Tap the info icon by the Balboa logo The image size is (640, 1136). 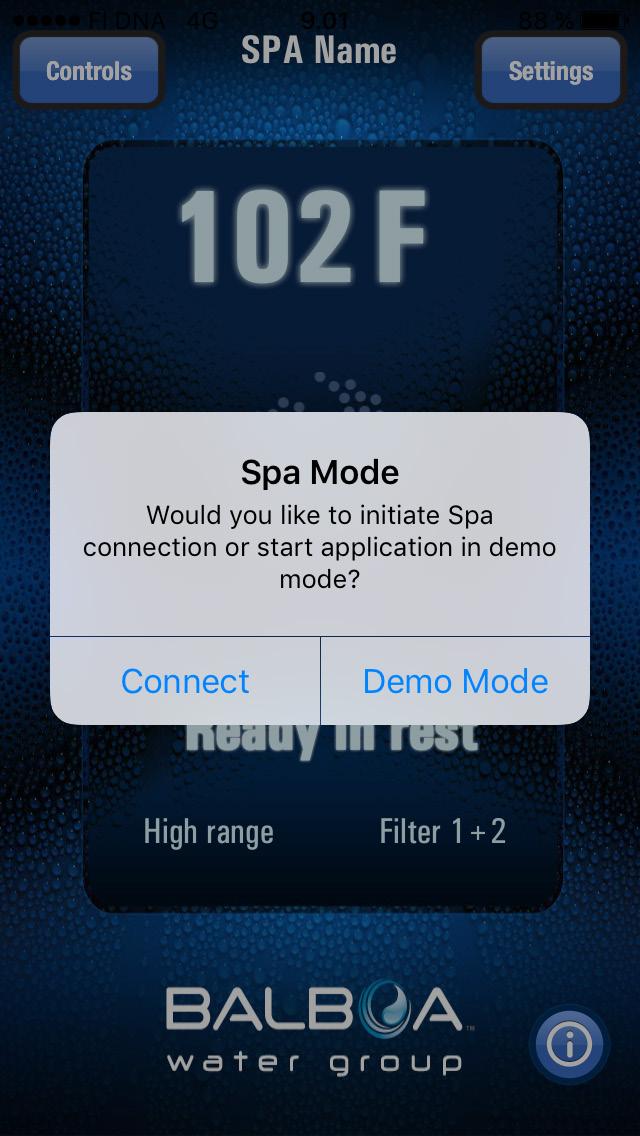(569, 1044)
